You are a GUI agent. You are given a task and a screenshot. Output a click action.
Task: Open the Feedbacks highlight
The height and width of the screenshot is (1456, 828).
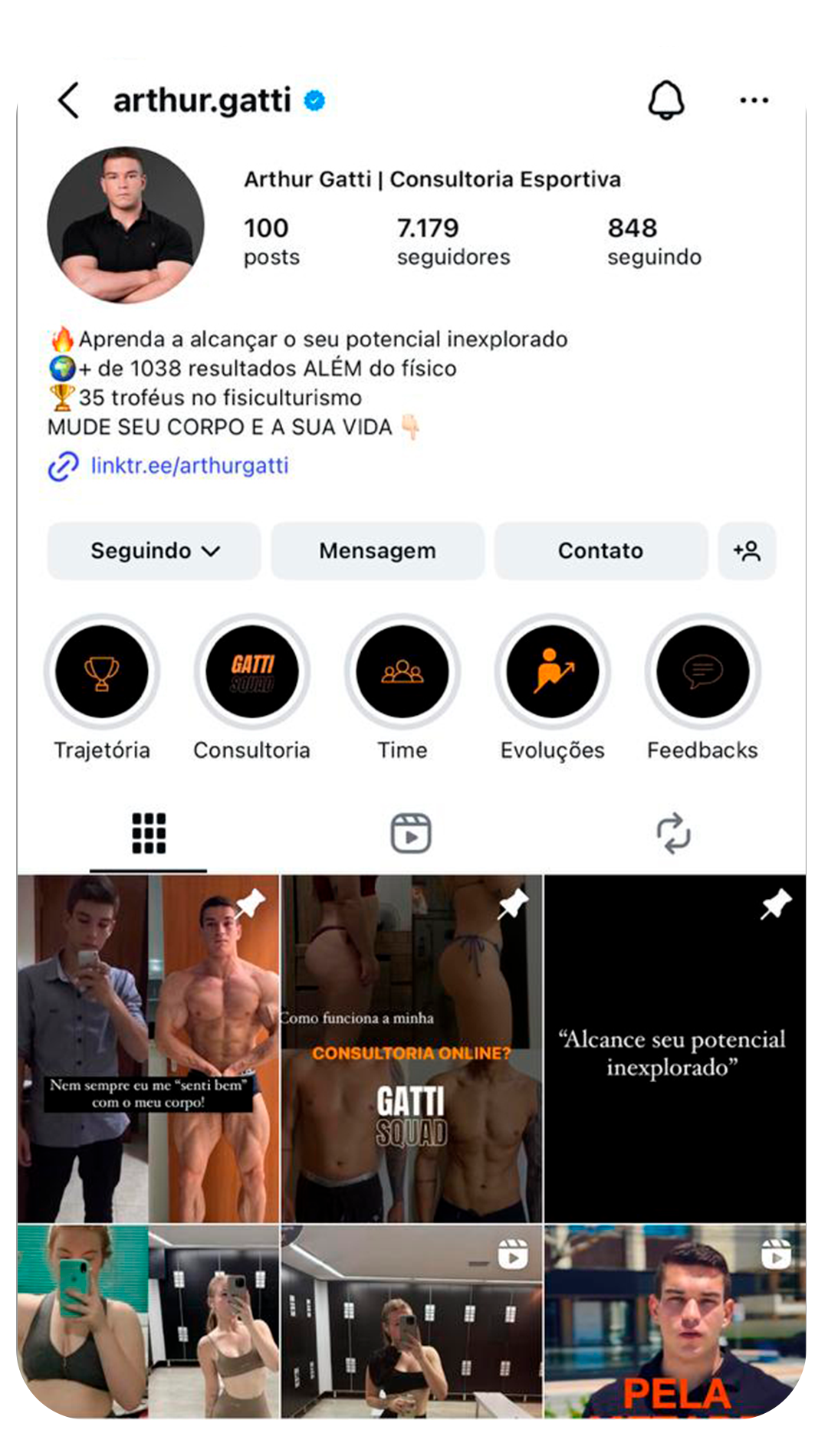pyautogui.click(x=702, y=672)
